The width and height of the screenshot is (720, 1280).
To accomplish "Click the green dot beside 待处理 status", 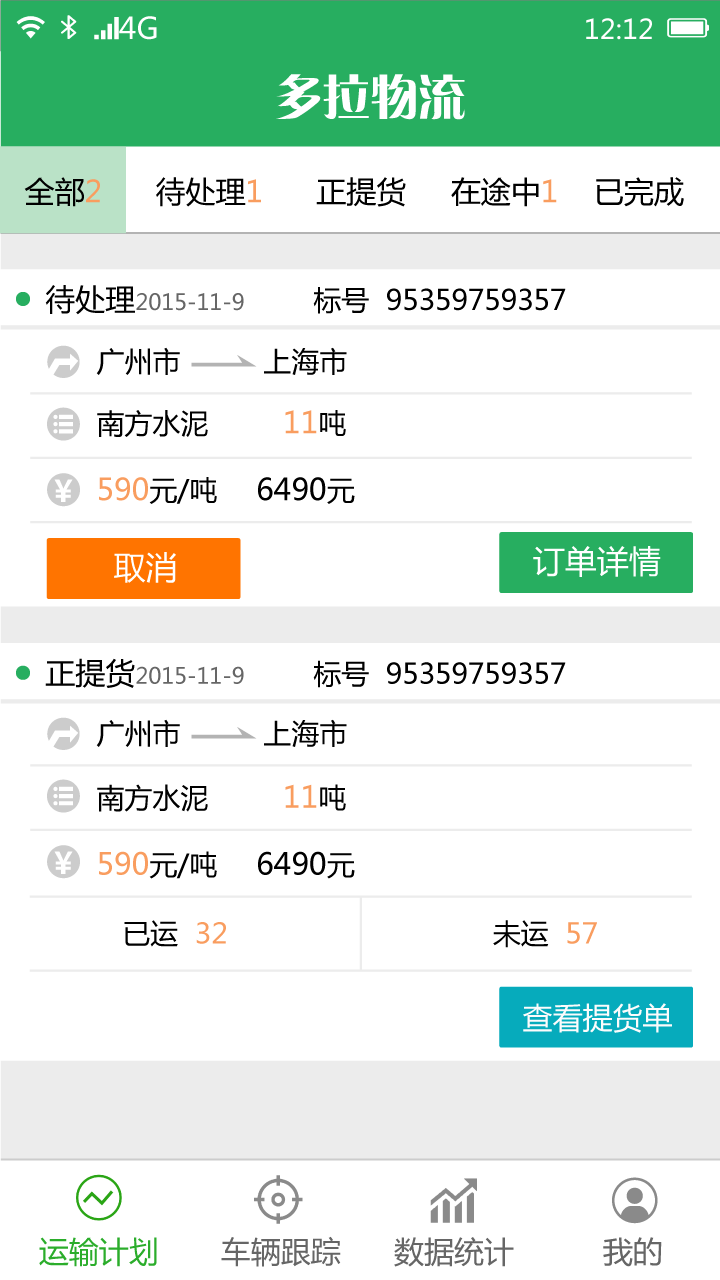I will 24,298.
